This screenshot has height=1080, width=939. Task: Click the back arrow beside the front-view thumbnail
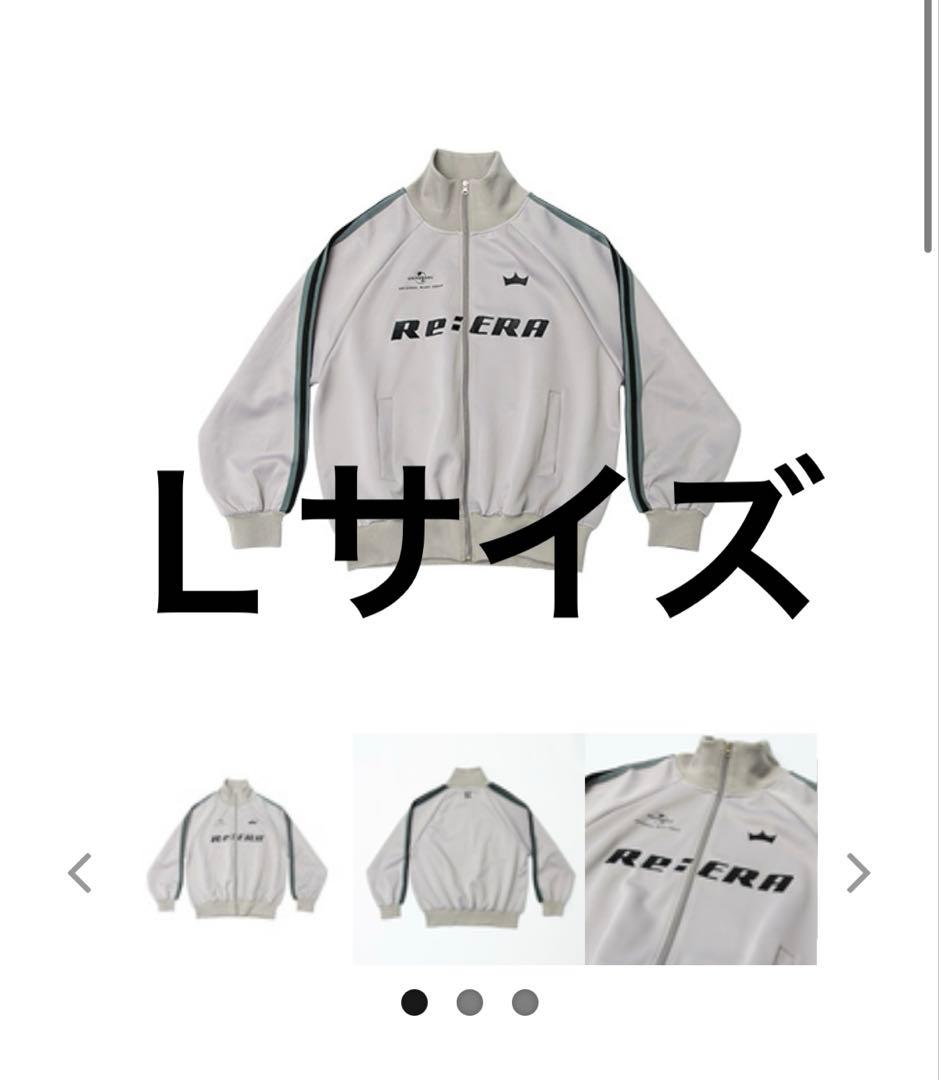79,870
